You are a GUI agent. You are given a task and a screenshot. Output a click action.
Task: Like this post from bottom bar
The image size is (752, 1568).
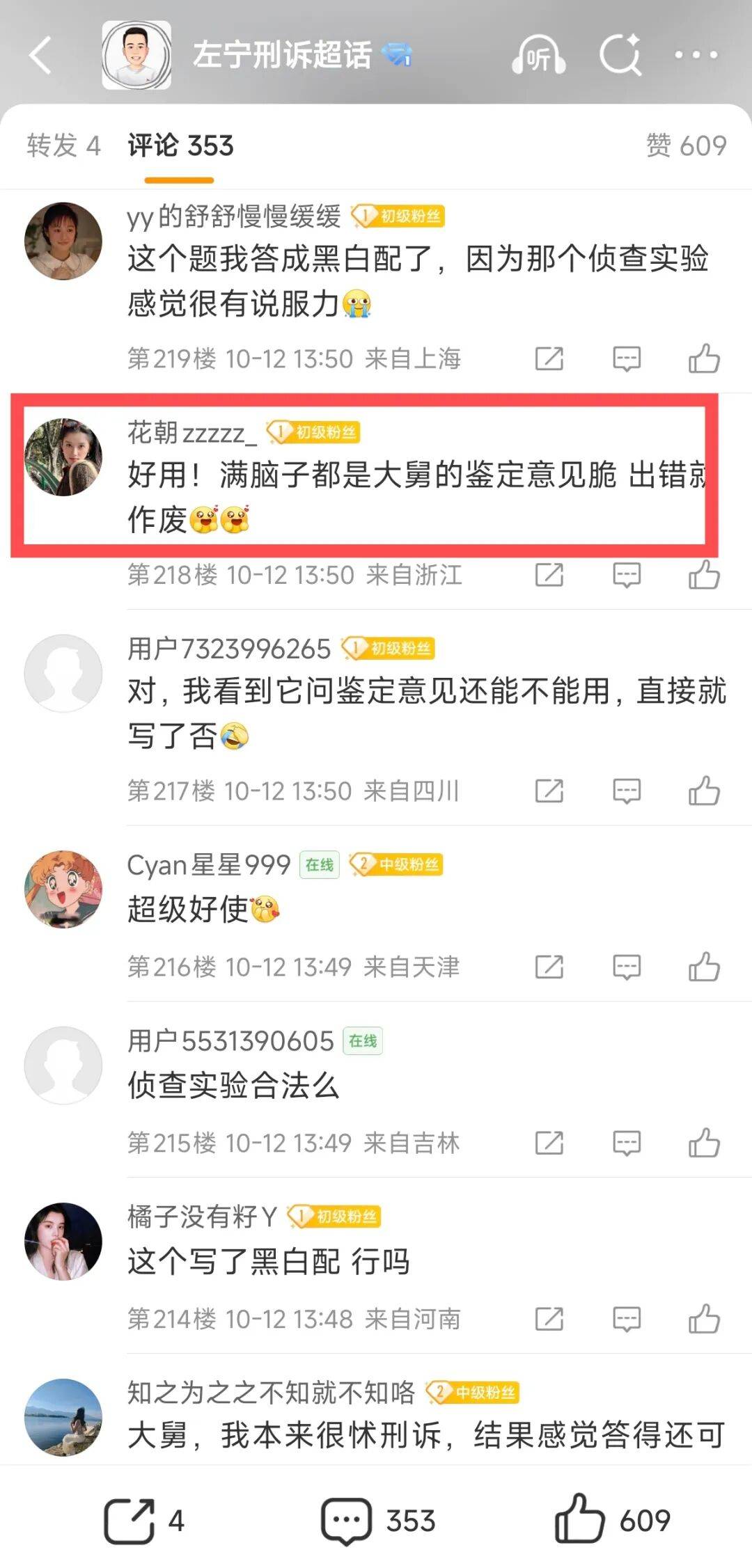coord(579,1521)
